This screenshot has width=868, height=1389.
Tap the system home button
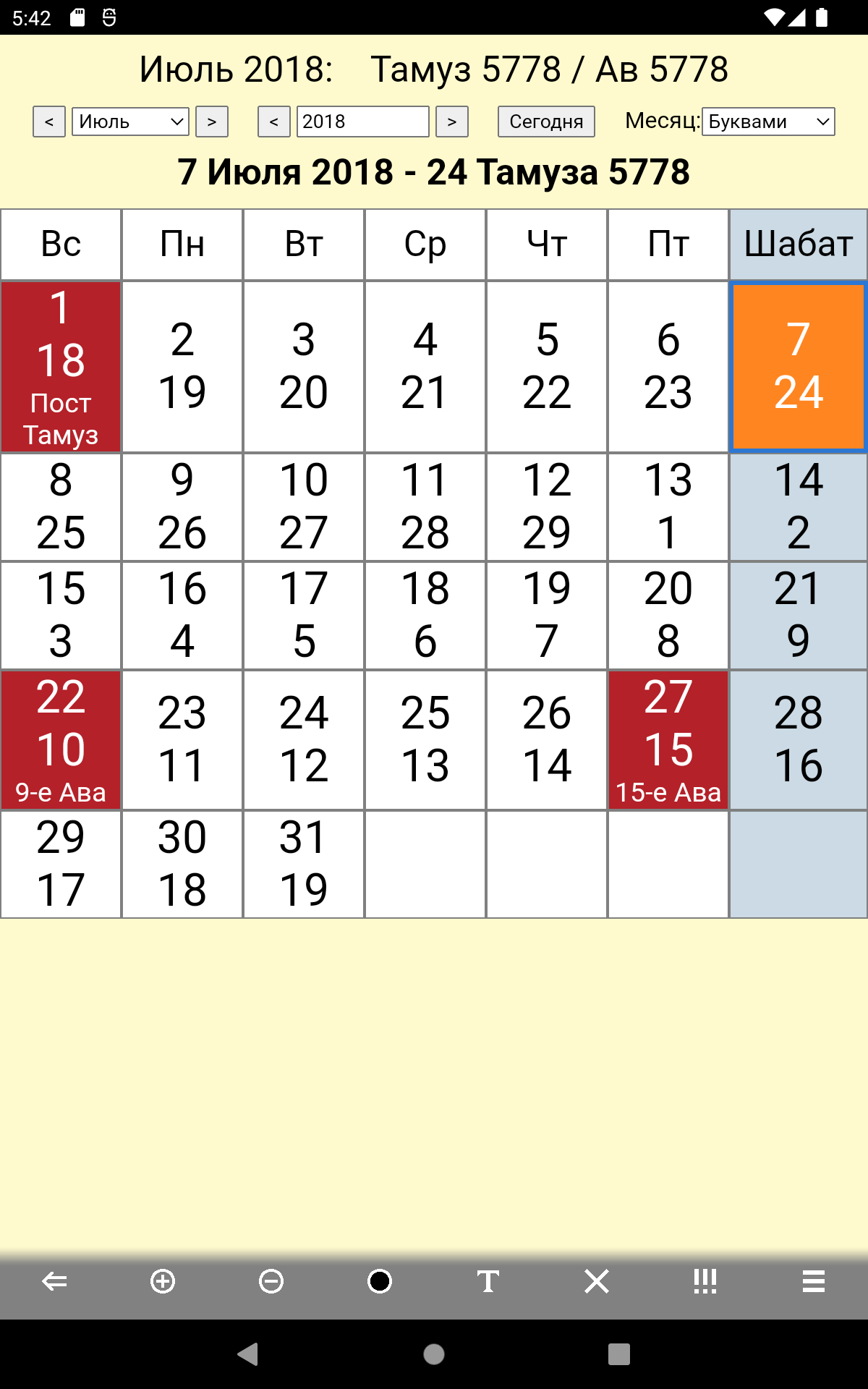click(x=434, y=1354)
